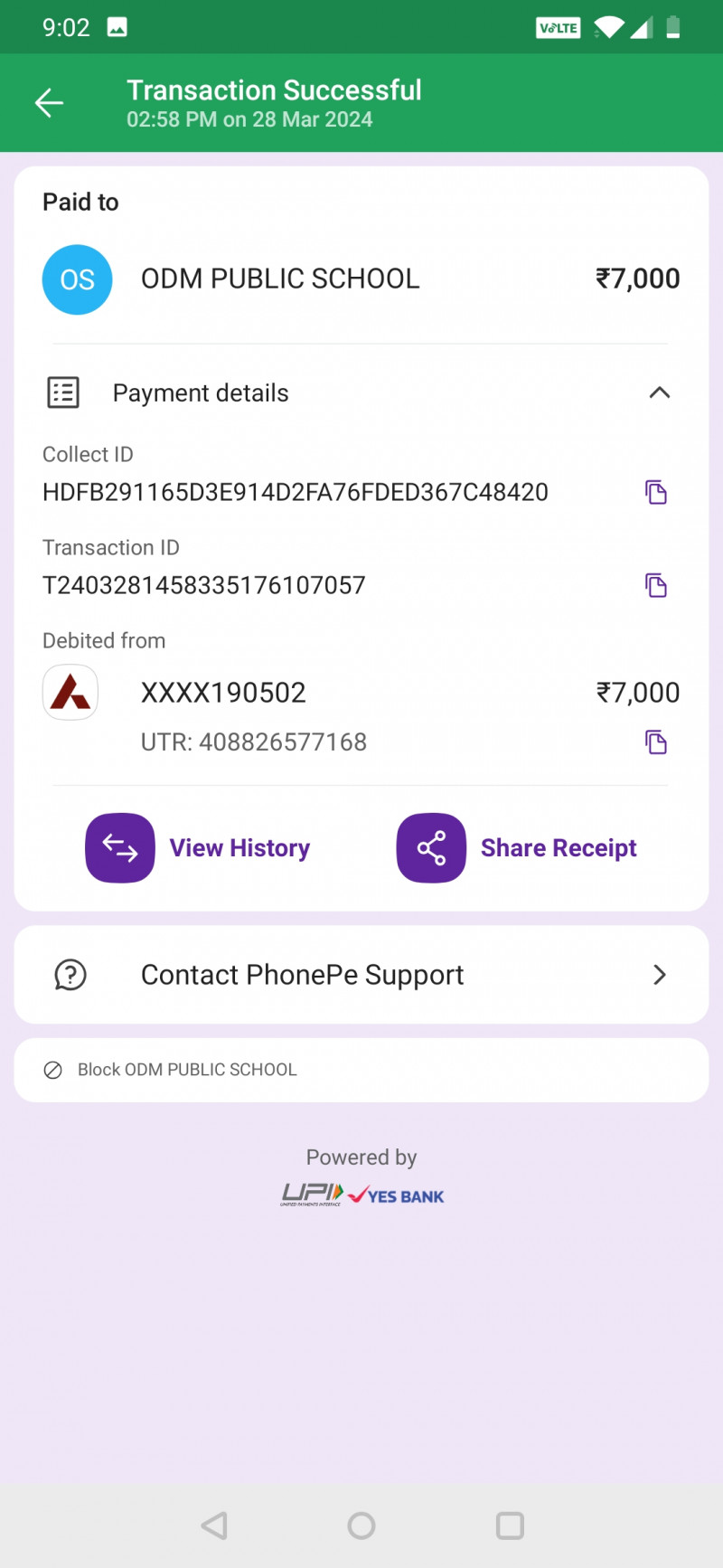Open the system recent apps view

pos(510,1525)
